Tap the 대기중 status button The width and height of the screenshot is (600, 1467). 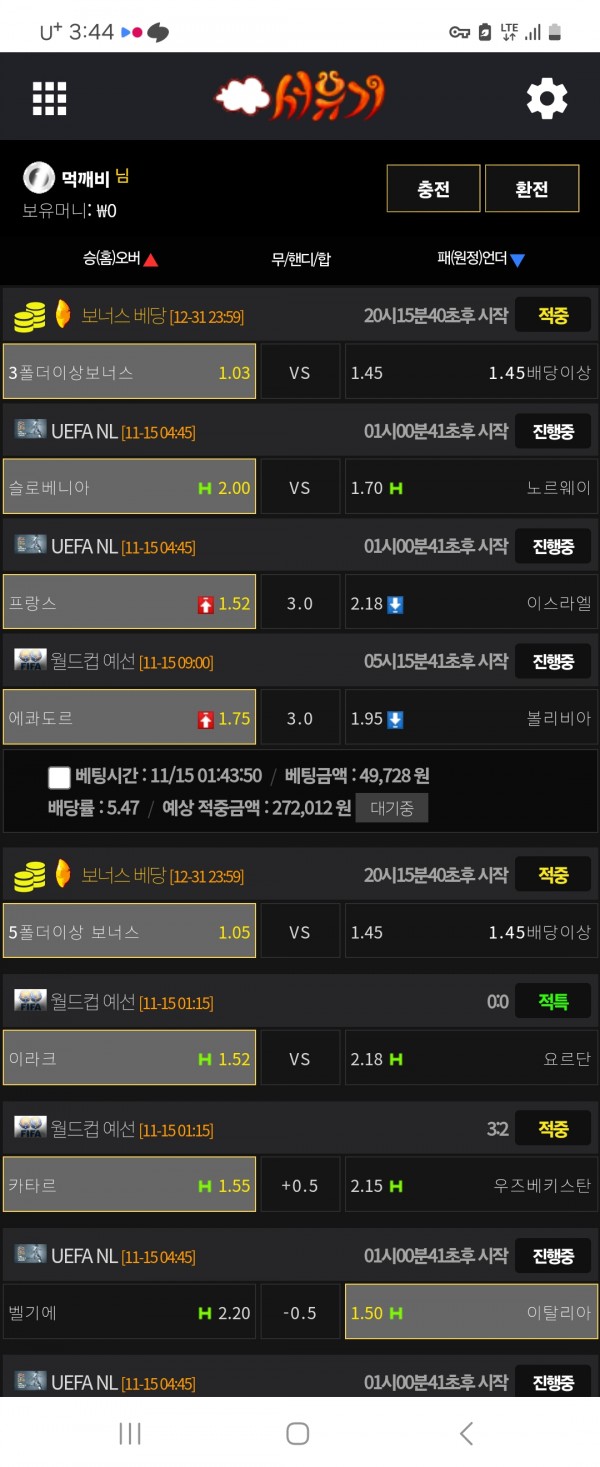(391, 808)
